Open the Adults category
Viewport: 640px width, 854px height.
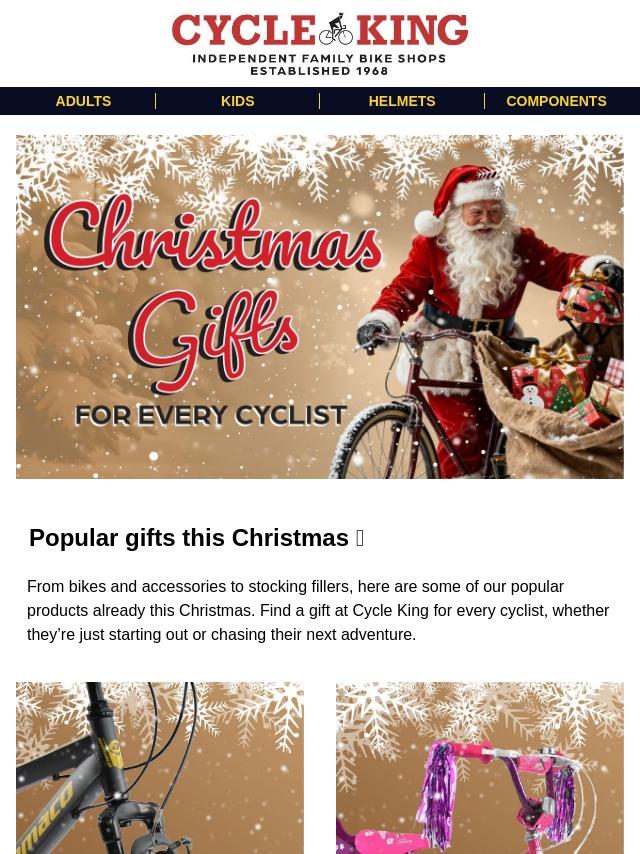[83, 101]
